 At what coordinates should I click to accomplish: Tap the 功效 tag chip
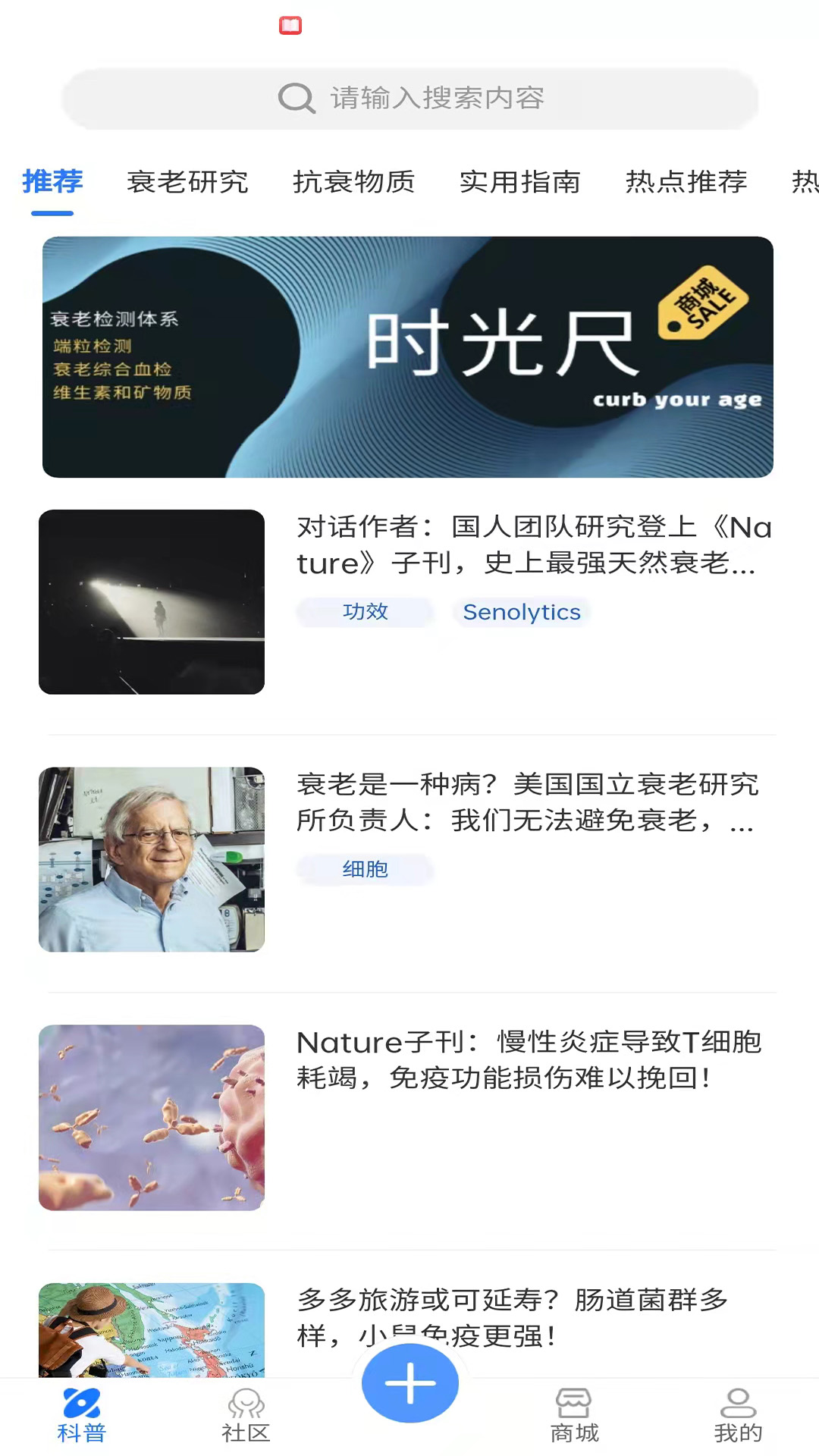click(366, 612)
